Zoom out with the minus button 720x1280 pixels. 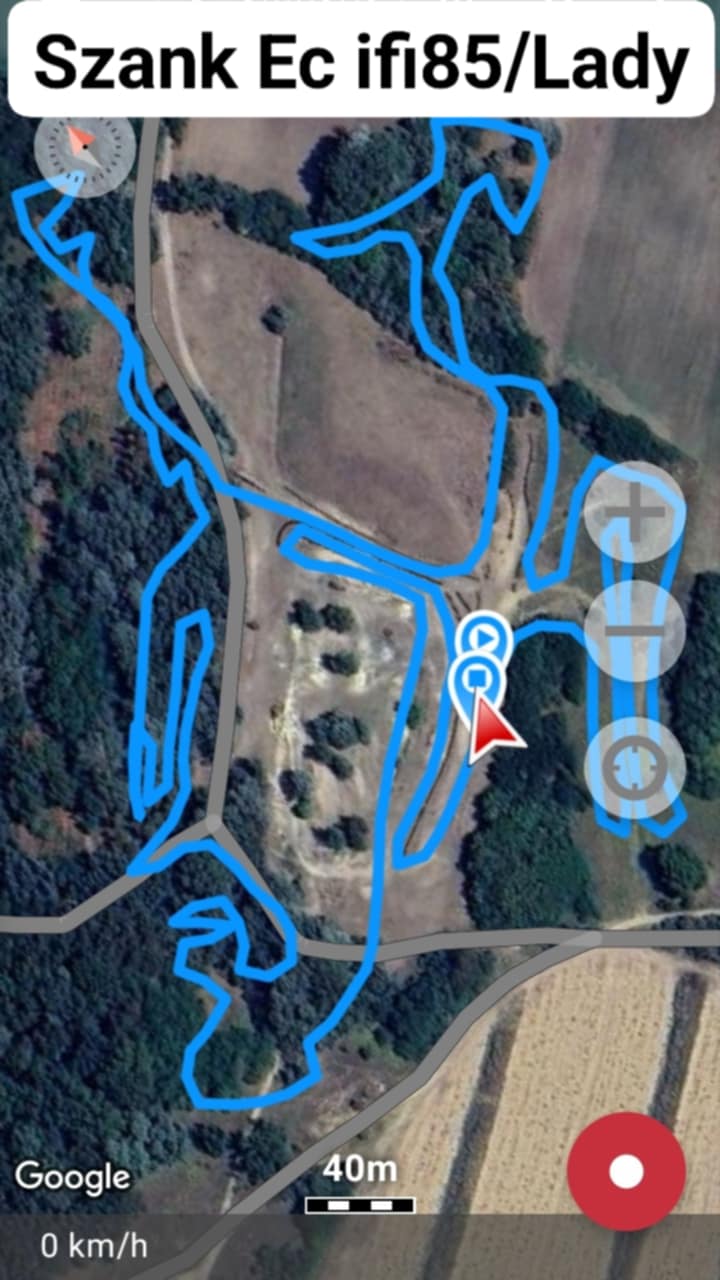coord(635,632)
